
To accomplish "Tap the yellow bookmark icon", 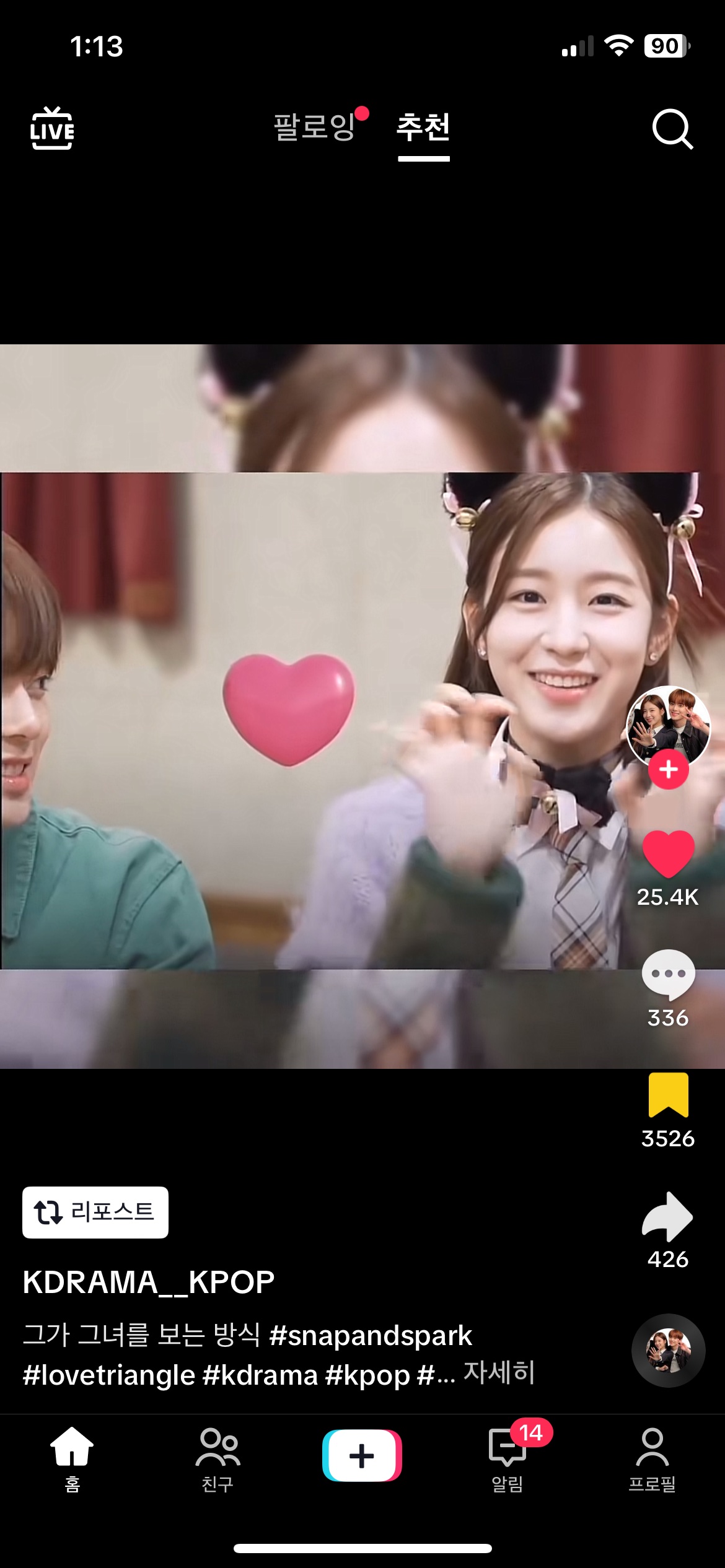I will (668, 1095).
